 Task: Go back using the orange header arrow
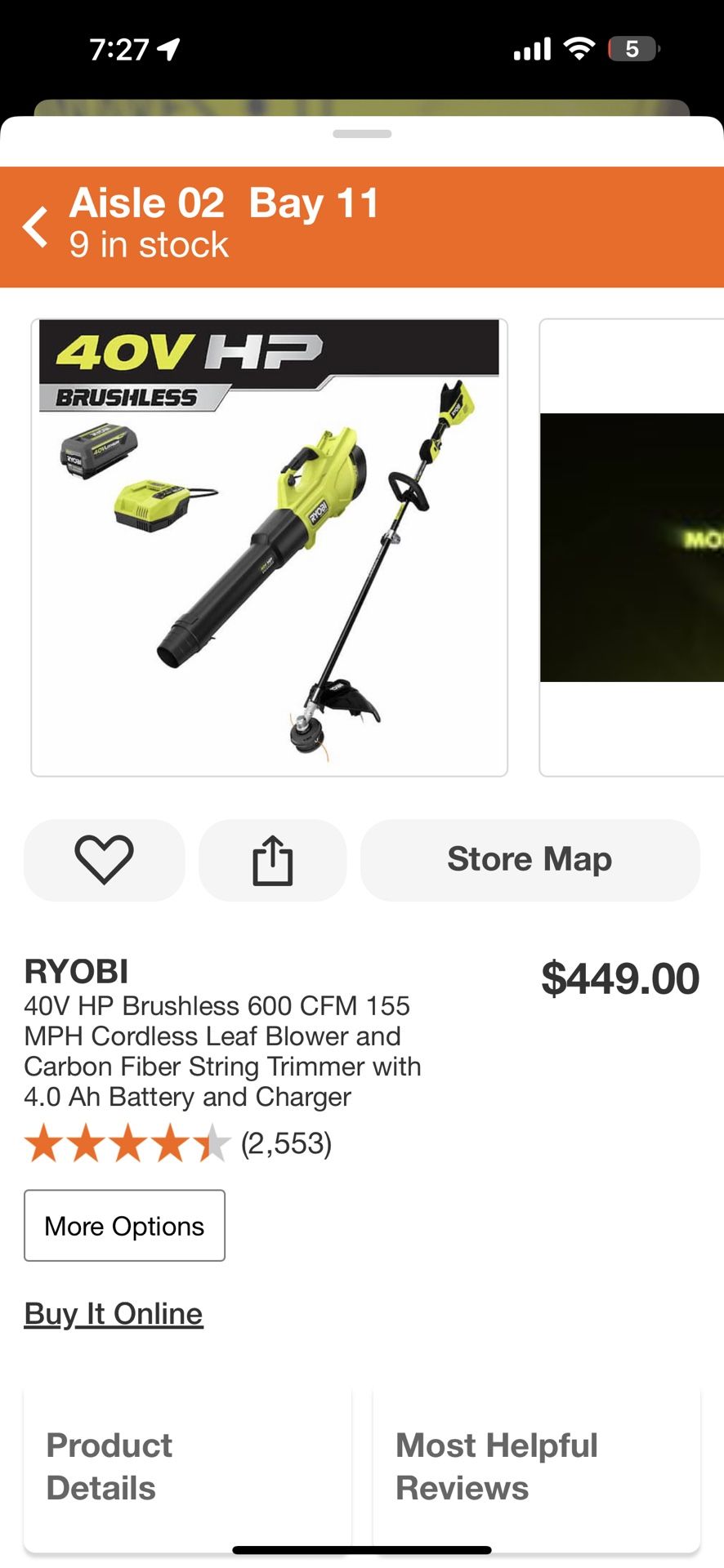pyautogui.click(x=36, y=226)
